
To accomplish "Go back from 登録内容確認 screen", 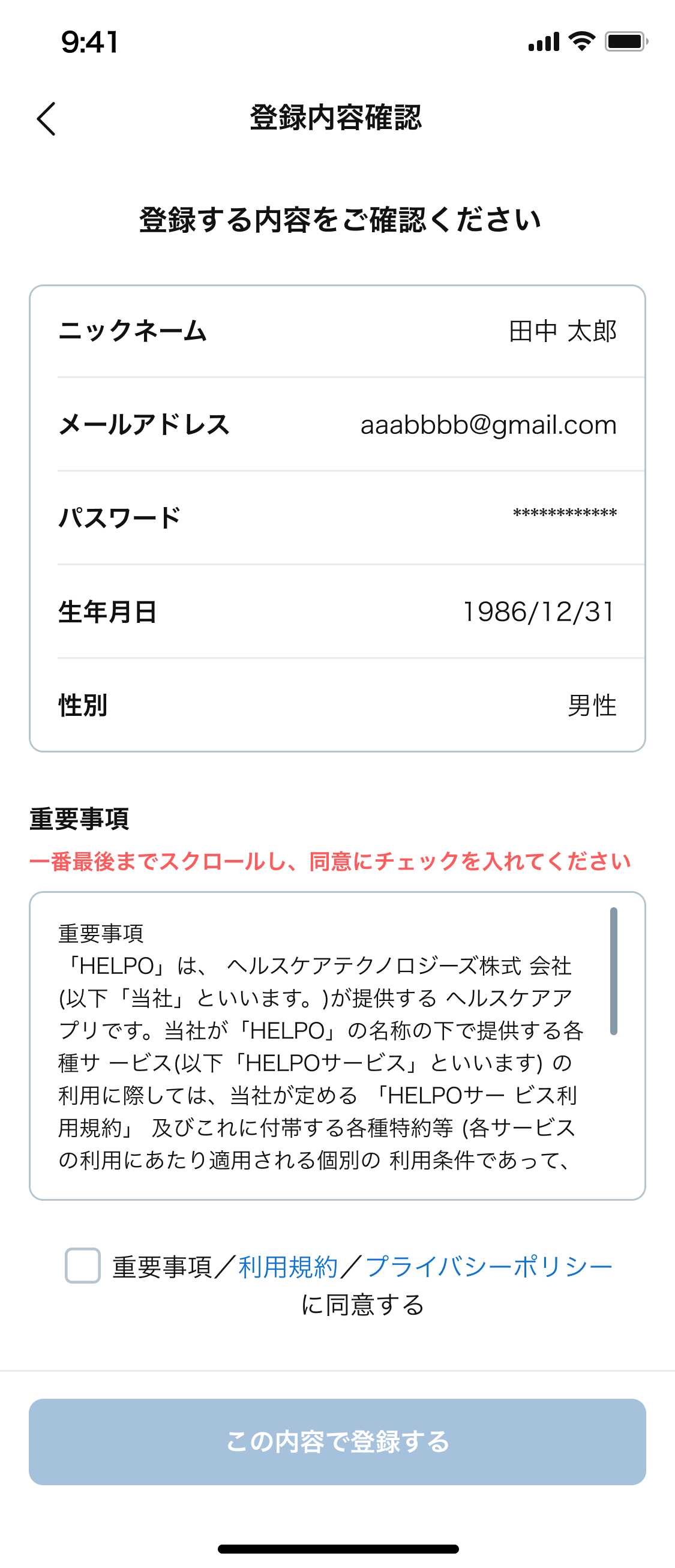I will click(x=46, y=119).
